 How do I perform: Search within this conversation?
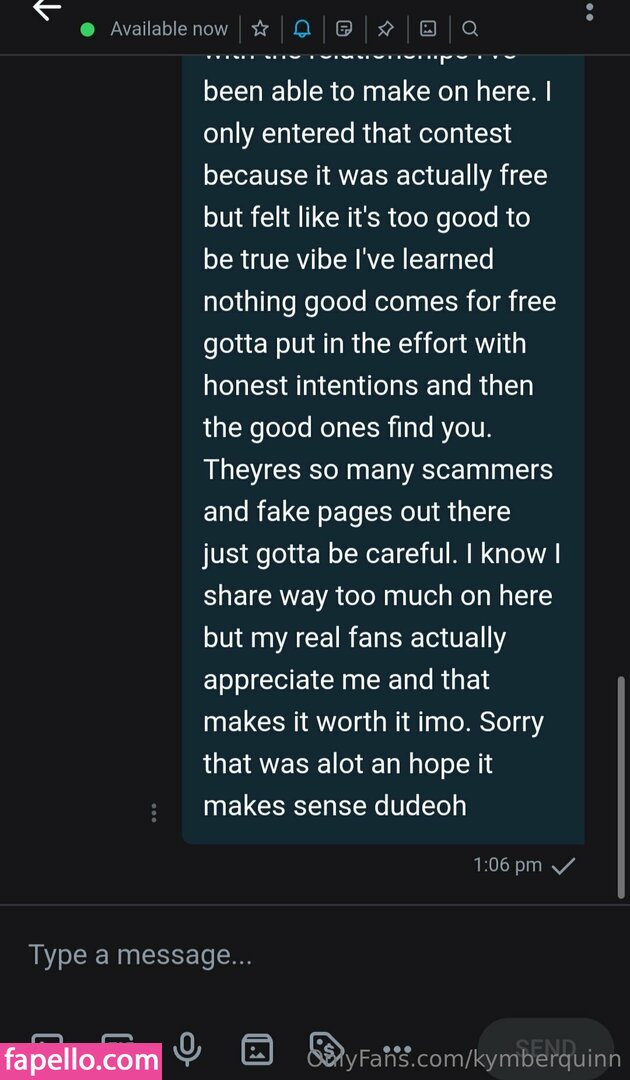tap(470, 29)
